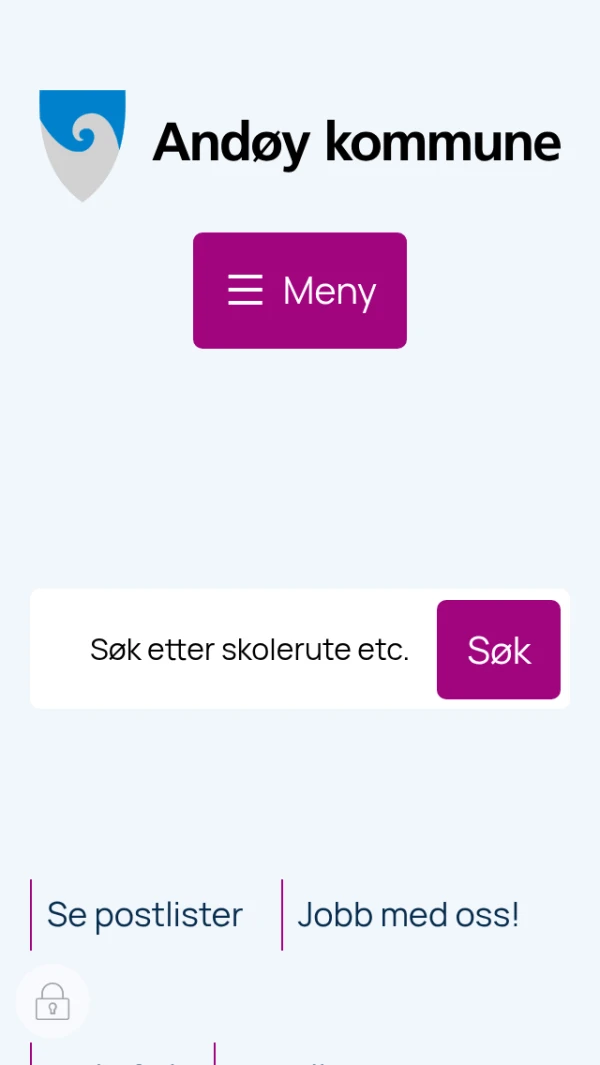Open the Se postlister link

coord(145,915)
